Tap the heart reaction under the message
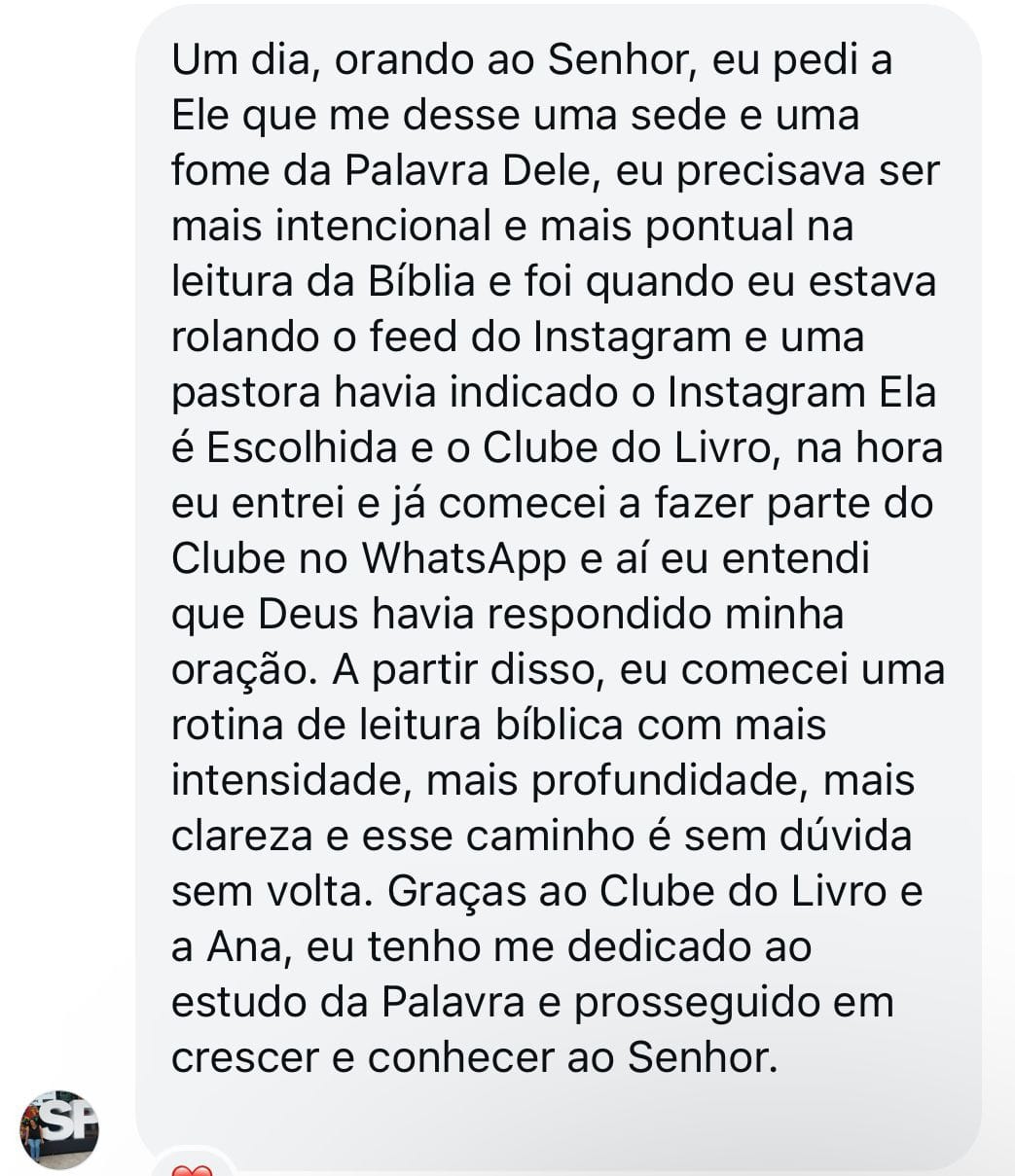The height and width of the screenshot is (1176, 1015). tap(191, 1169)
